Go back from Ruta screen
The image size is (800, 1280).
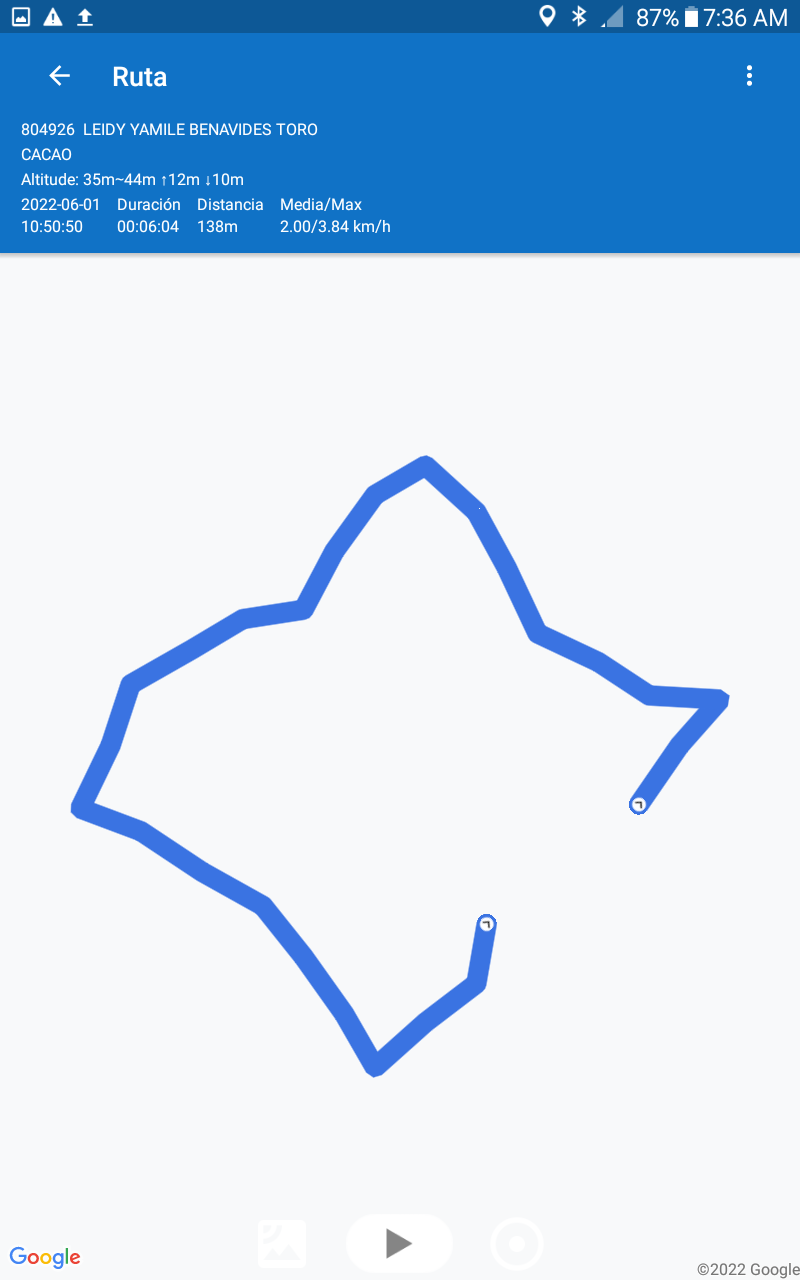click(x=60, y=76)
